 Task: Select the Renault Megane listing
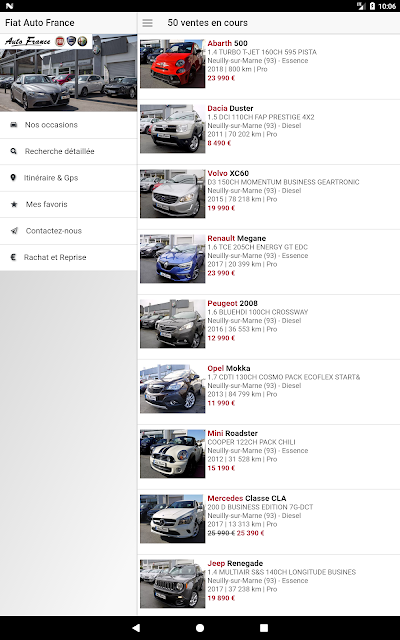click(x=269, y=262)
